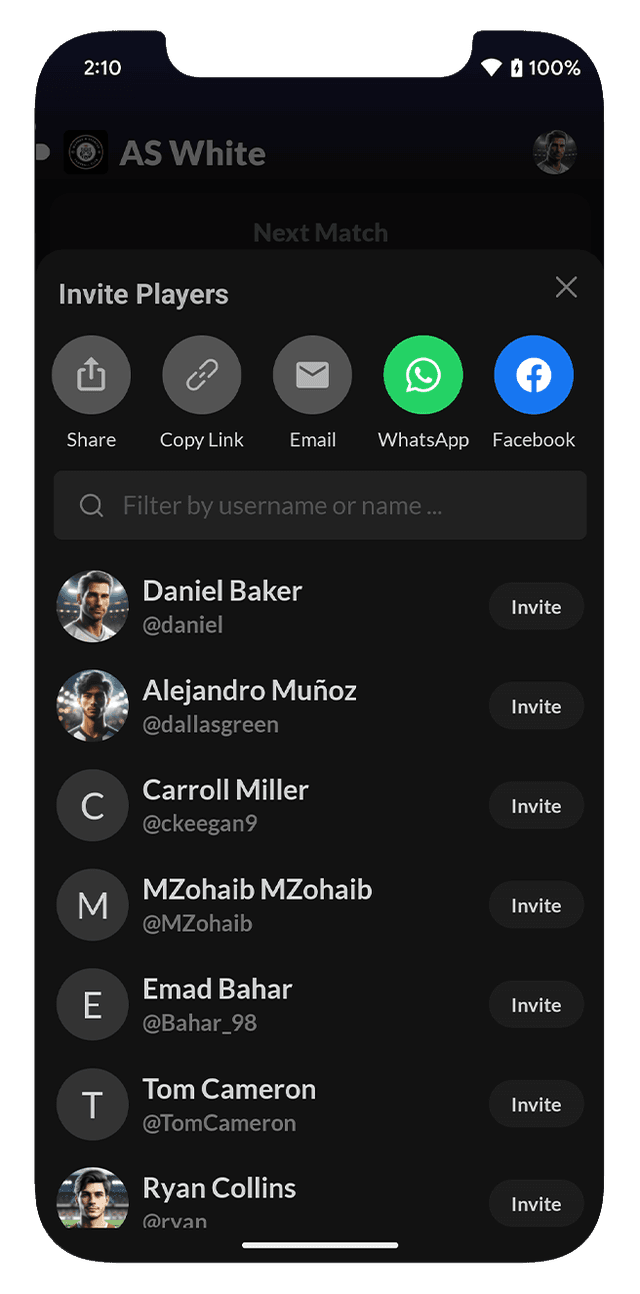The width and height of the screenshot is (640, 1294).
Task: Invite Ryan Collins
Action: click(x=536, y=1203)
